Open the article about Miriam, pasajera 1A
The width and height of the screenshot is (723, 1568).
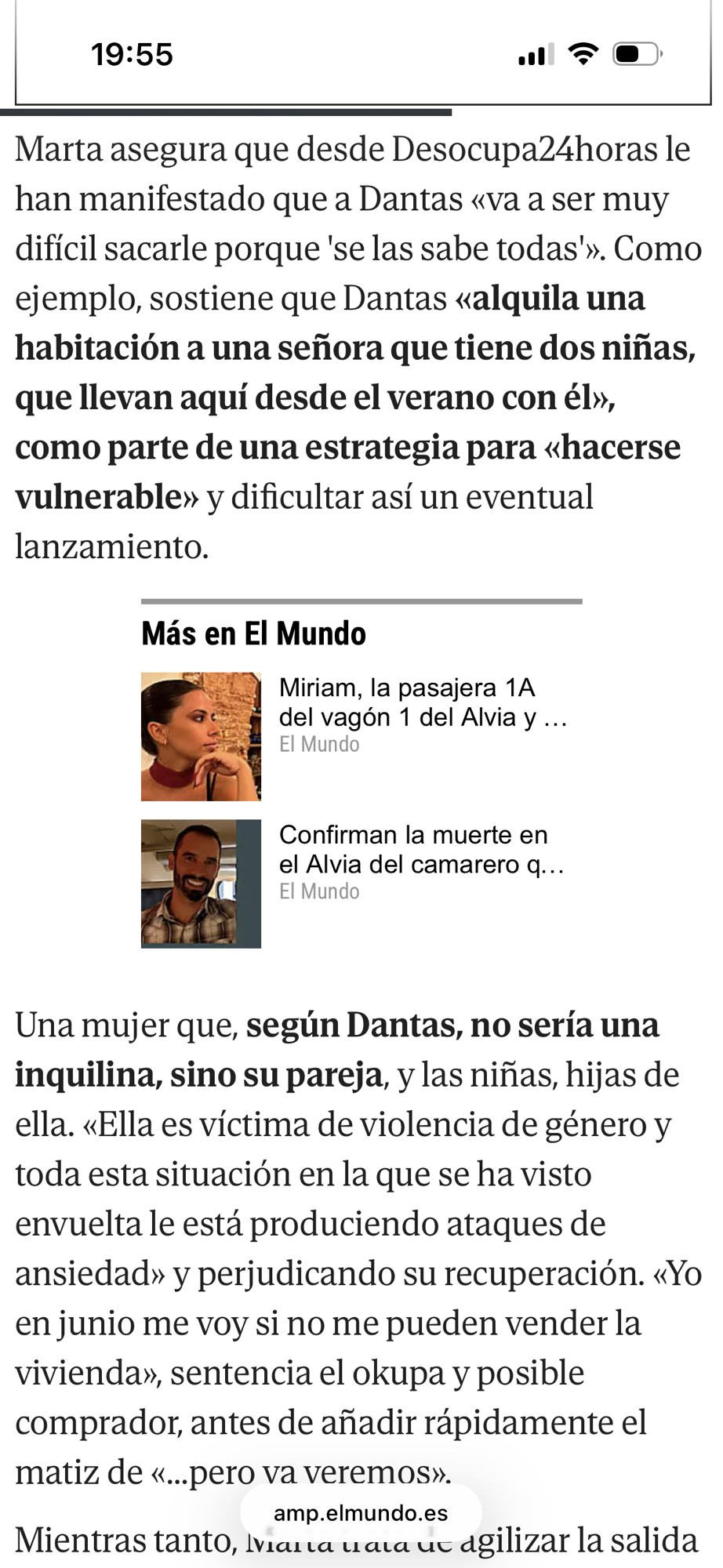pyautogui.click(x=422, y=702)
